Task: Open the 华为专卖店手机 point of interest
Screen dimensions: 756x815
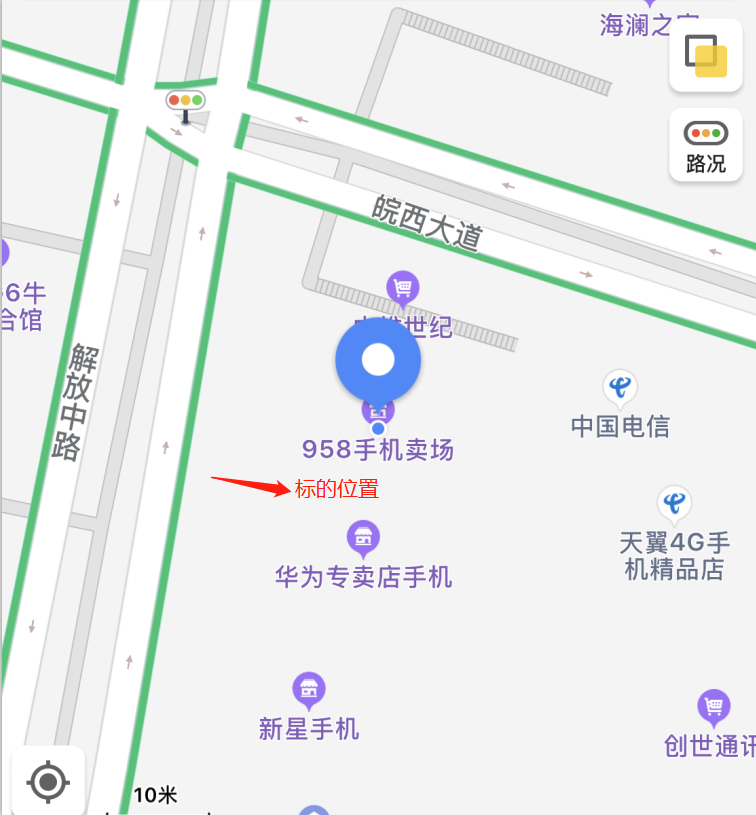Action: 363,539
